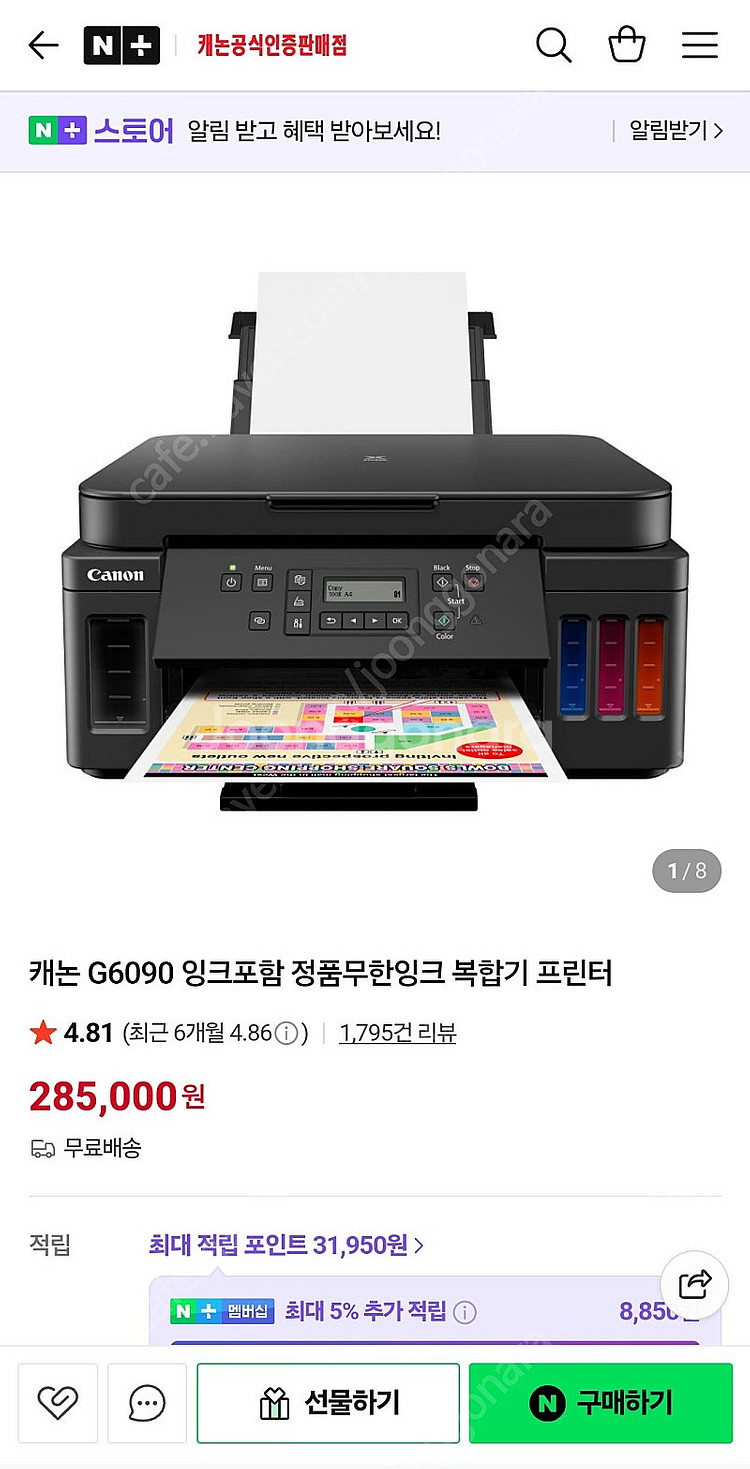
Task: Open the shopping cart
Action: [627, 45]
